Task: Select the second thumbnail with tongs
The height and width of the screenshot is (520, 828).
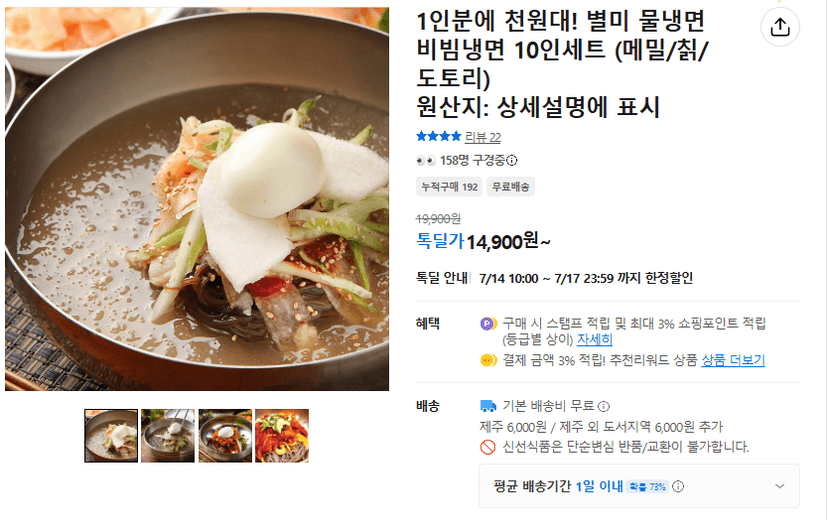Action: 168,436
